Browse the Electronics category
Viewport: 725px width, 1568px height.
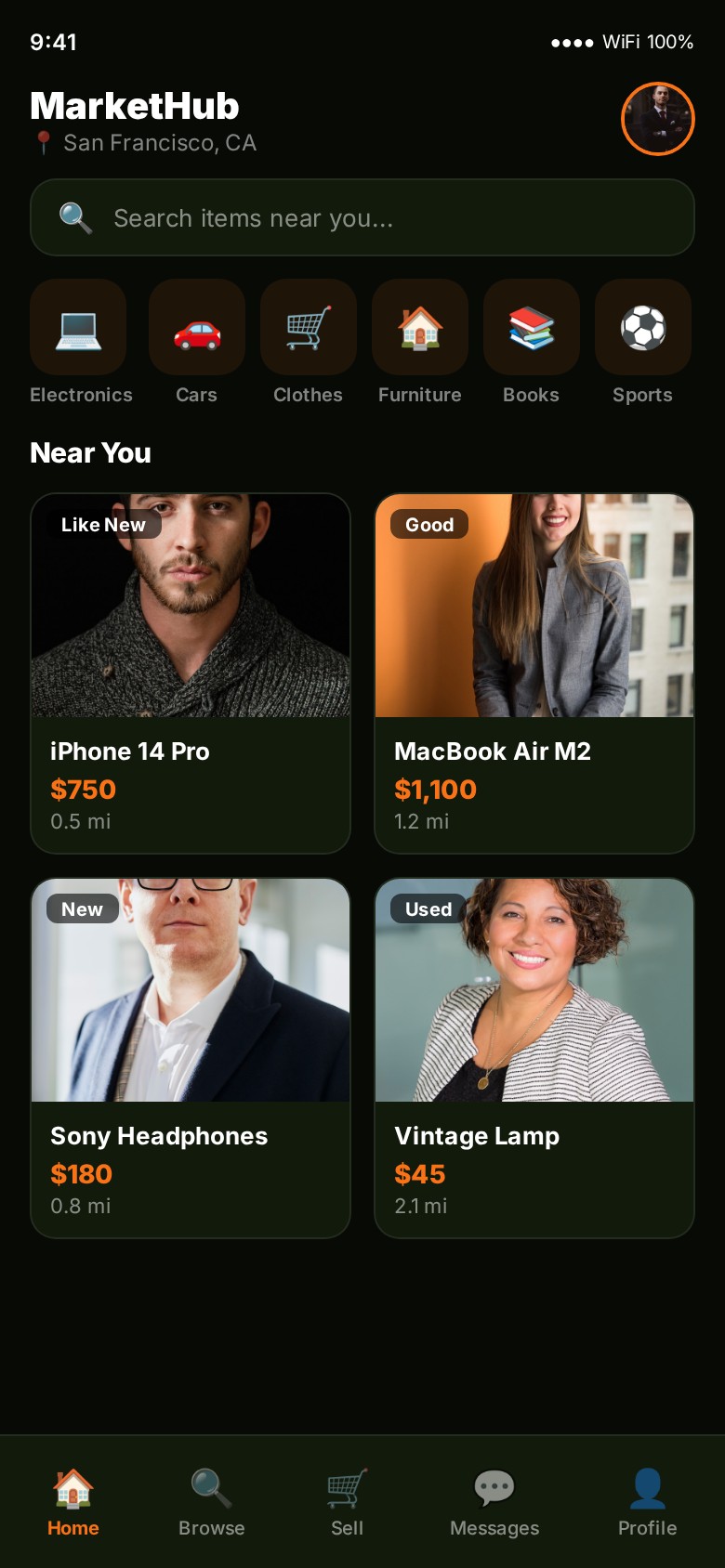pyautogui.click(x=79, y=342)
